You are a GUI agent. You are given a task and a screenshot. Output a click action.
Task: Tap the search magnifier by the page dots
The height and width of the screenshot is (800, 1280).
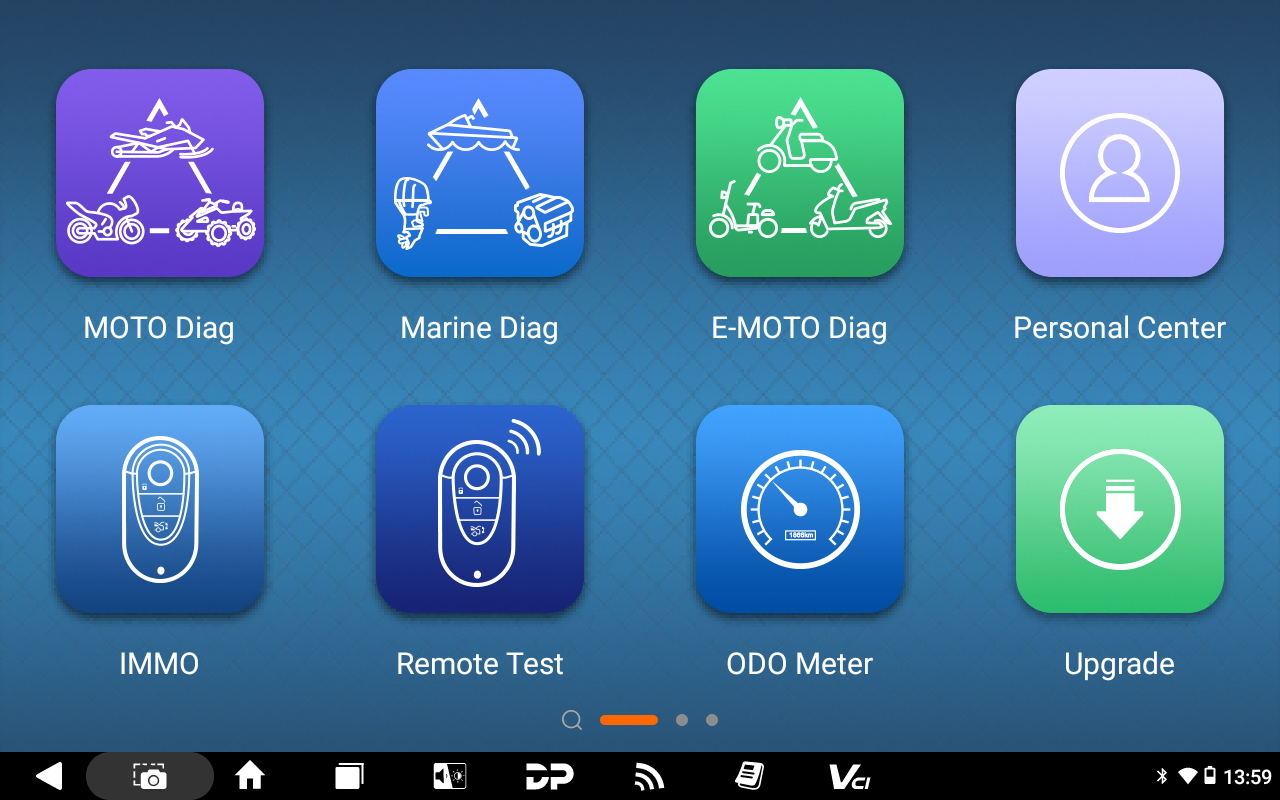pyautogui.click(x=572, y=720)
